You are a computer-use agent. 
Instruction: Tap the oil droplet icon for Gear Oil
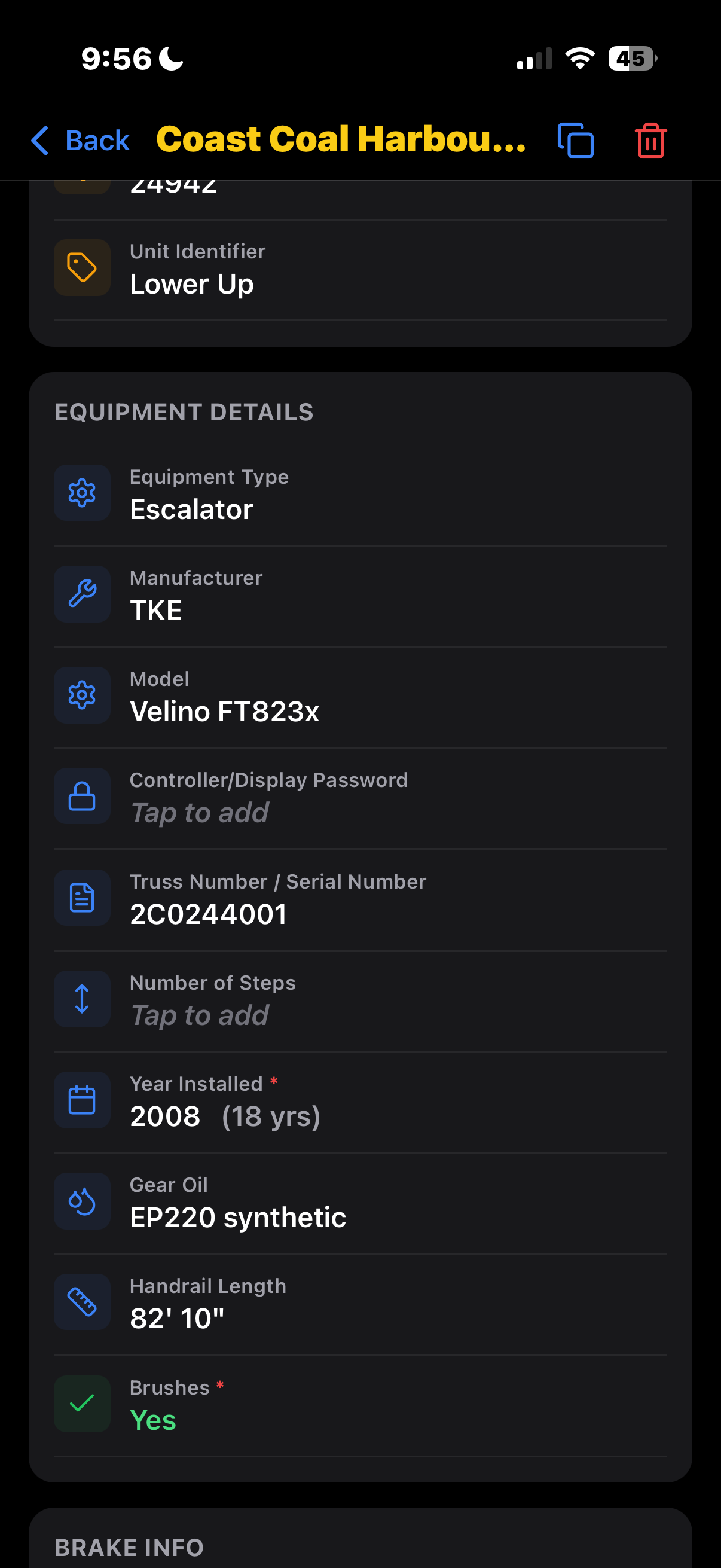pos(82,1201)
